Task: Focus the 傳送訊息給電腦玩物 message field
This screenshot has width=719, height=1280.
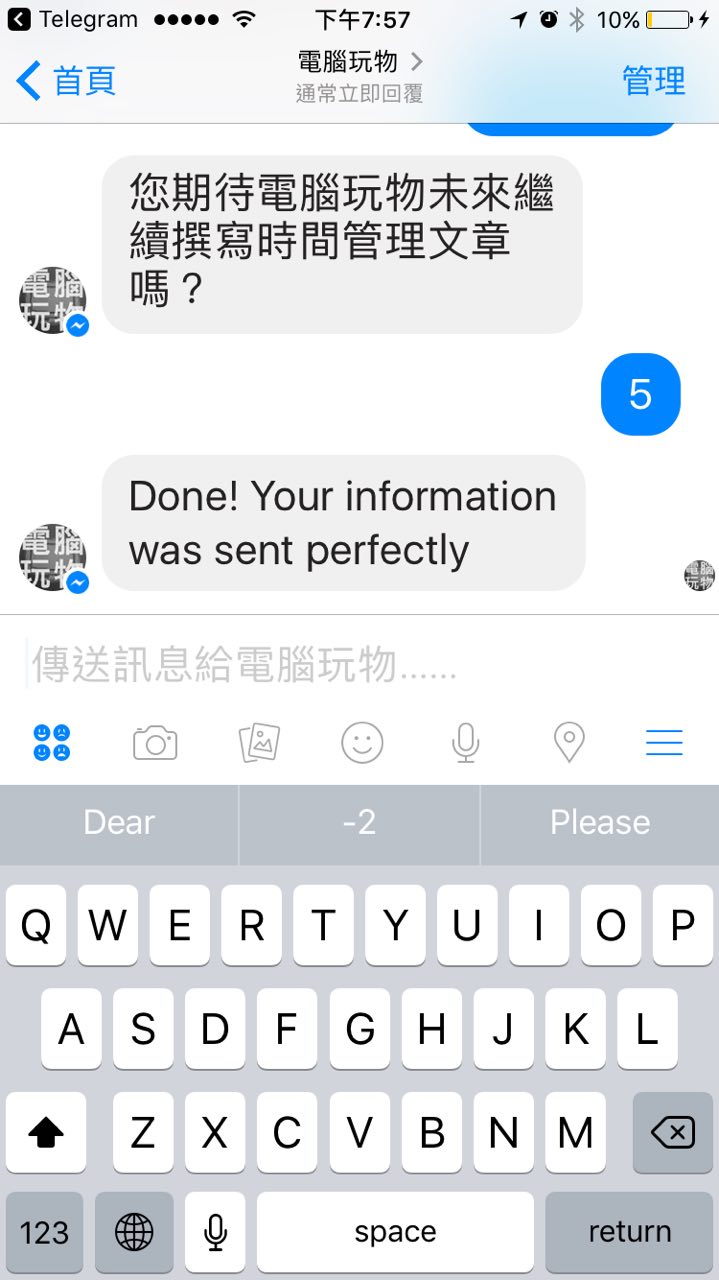Action: [x=360, y=665]
